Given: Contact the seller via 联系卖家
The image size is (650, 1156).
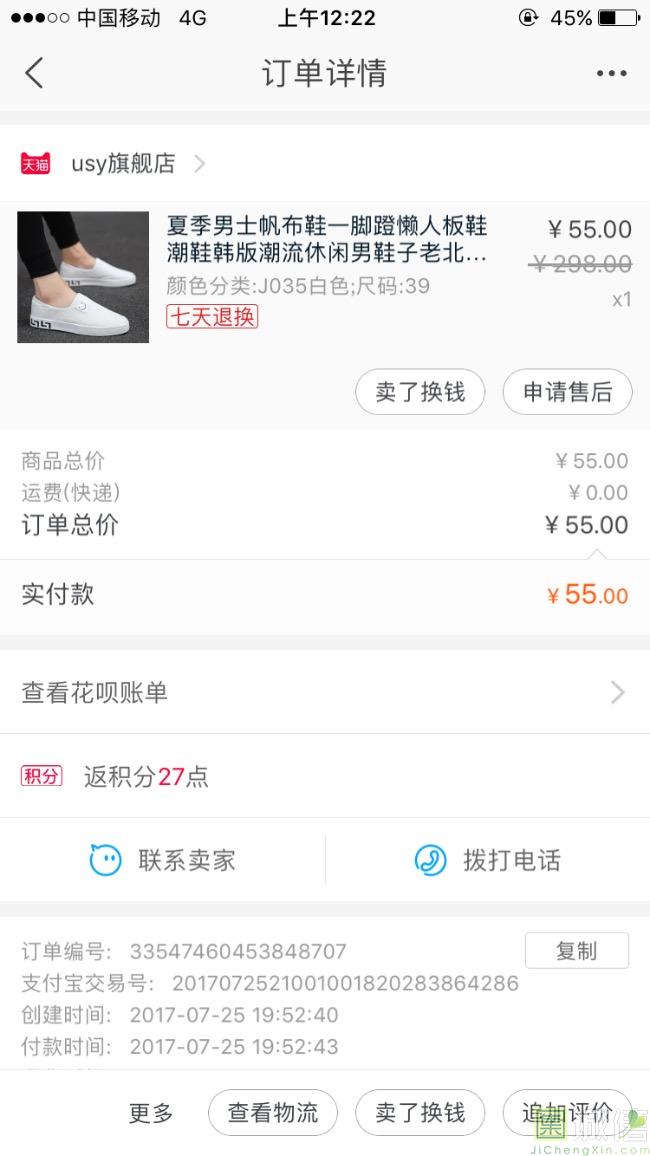Looking at the screenshot, I should [x=163, y=860].
